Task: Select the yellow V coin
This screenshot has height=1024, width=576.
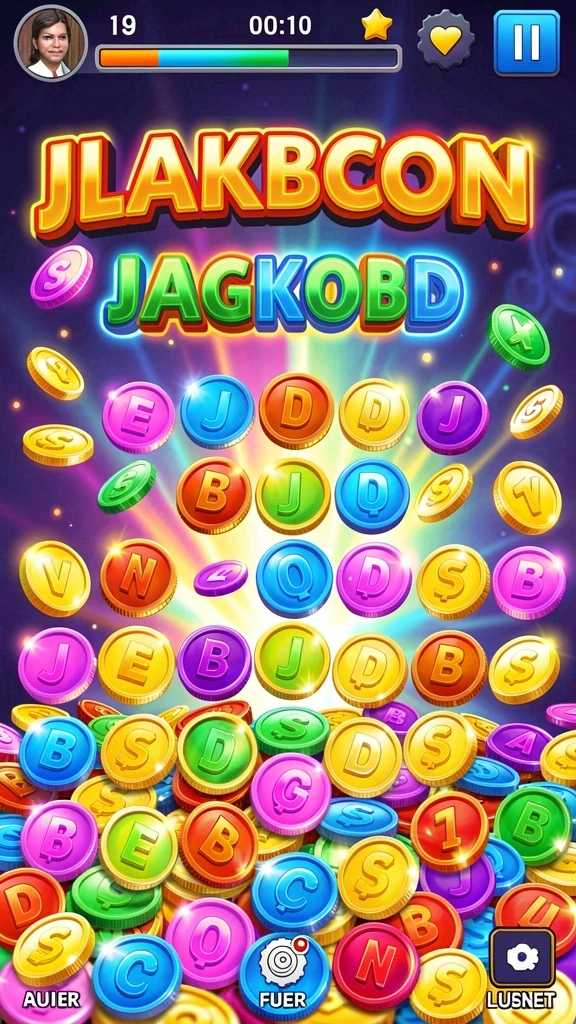Action: 56,579
